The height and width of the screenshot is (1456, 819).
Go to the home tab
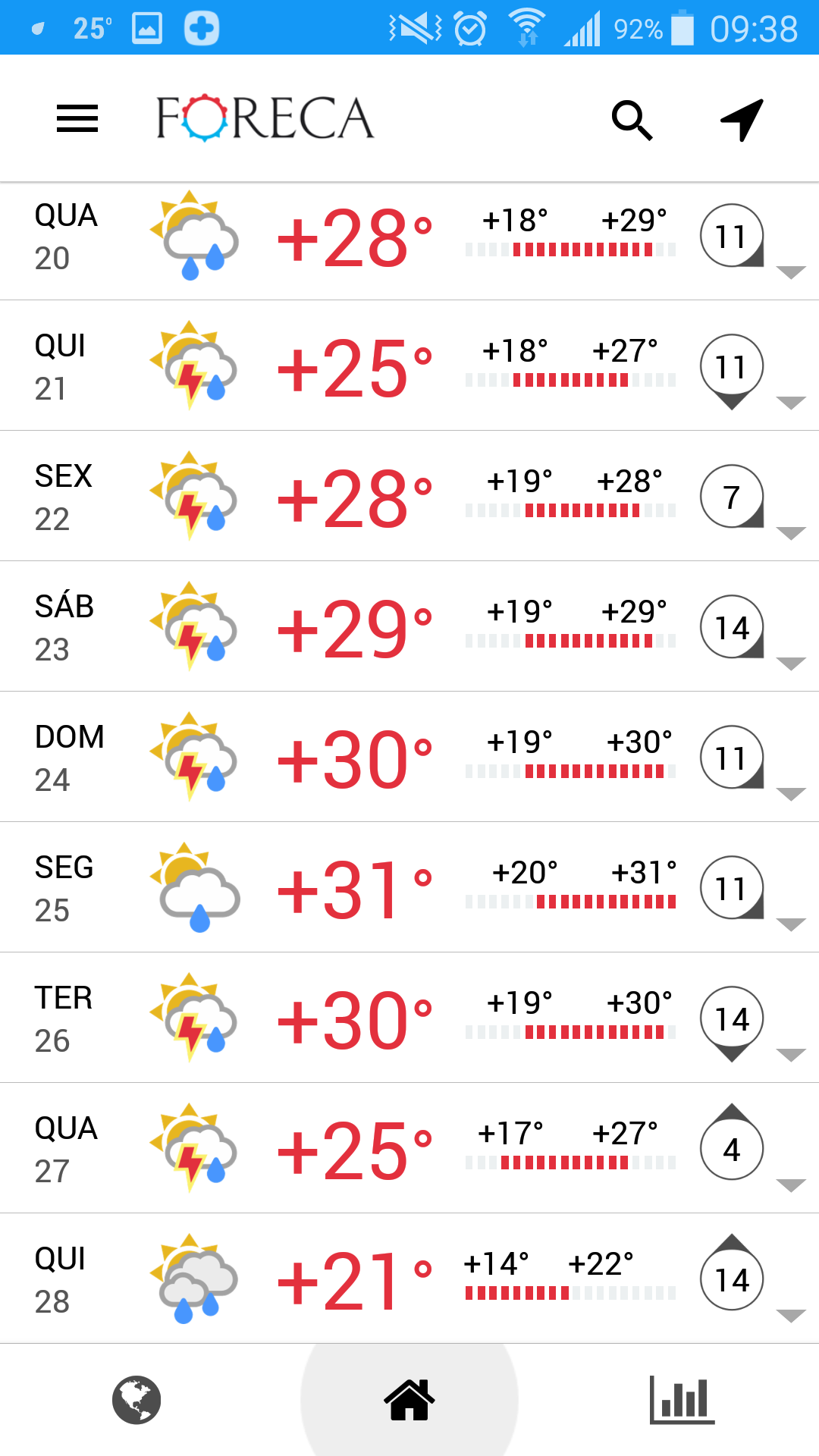click(409, 1400)
